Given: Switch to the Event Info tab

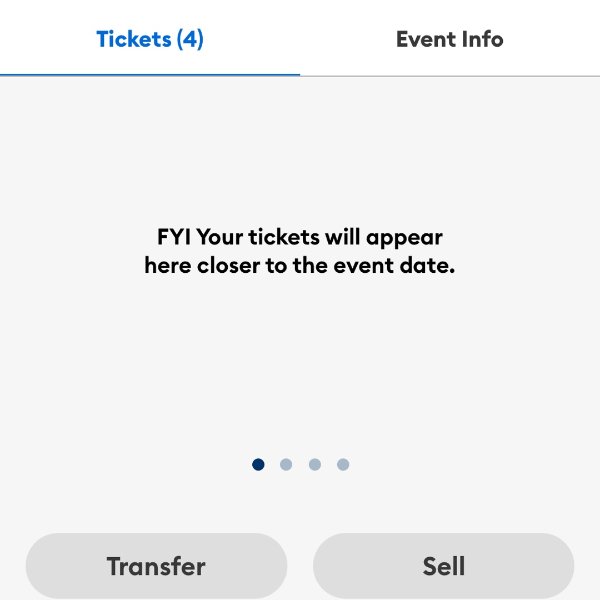Looking at the screenshot, I should [449, 40].
